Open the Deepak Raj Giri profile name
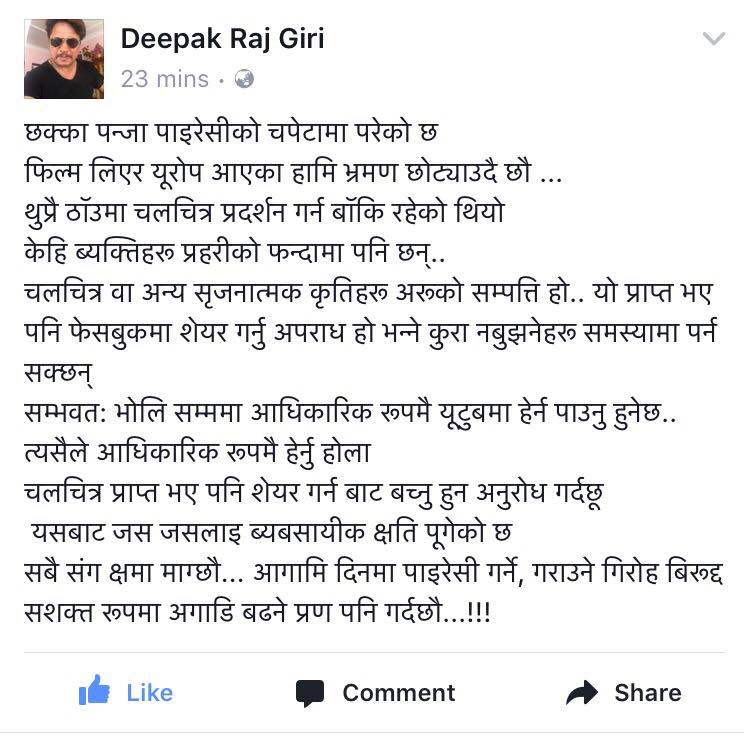The width and height of the screenshot is (744, 736). pyautogui.click(x=222, y=39)
